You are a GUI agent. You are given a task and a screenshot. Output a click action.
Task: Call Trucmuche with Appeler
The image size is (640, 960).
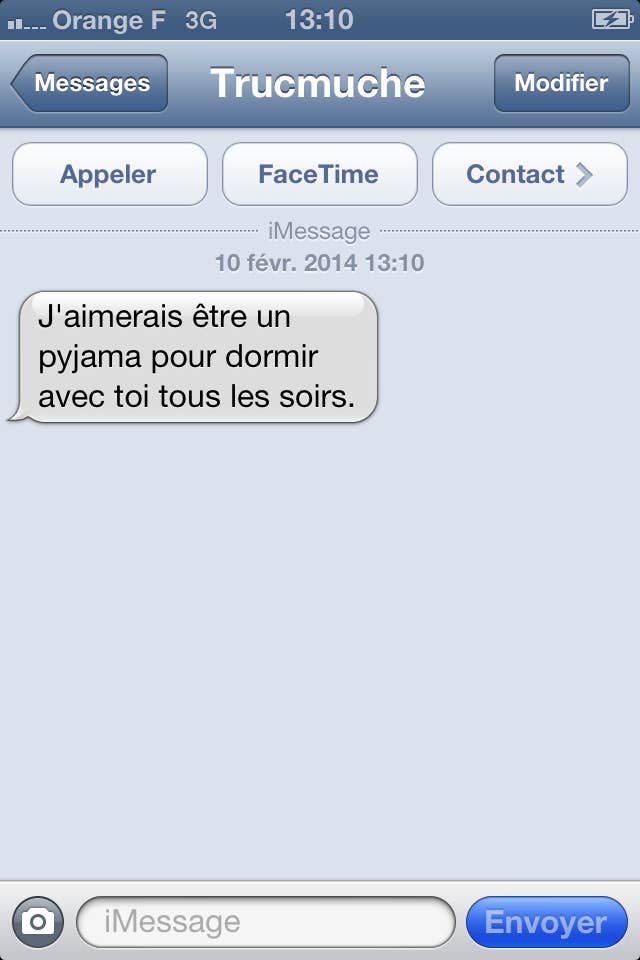tap(109, 174)
